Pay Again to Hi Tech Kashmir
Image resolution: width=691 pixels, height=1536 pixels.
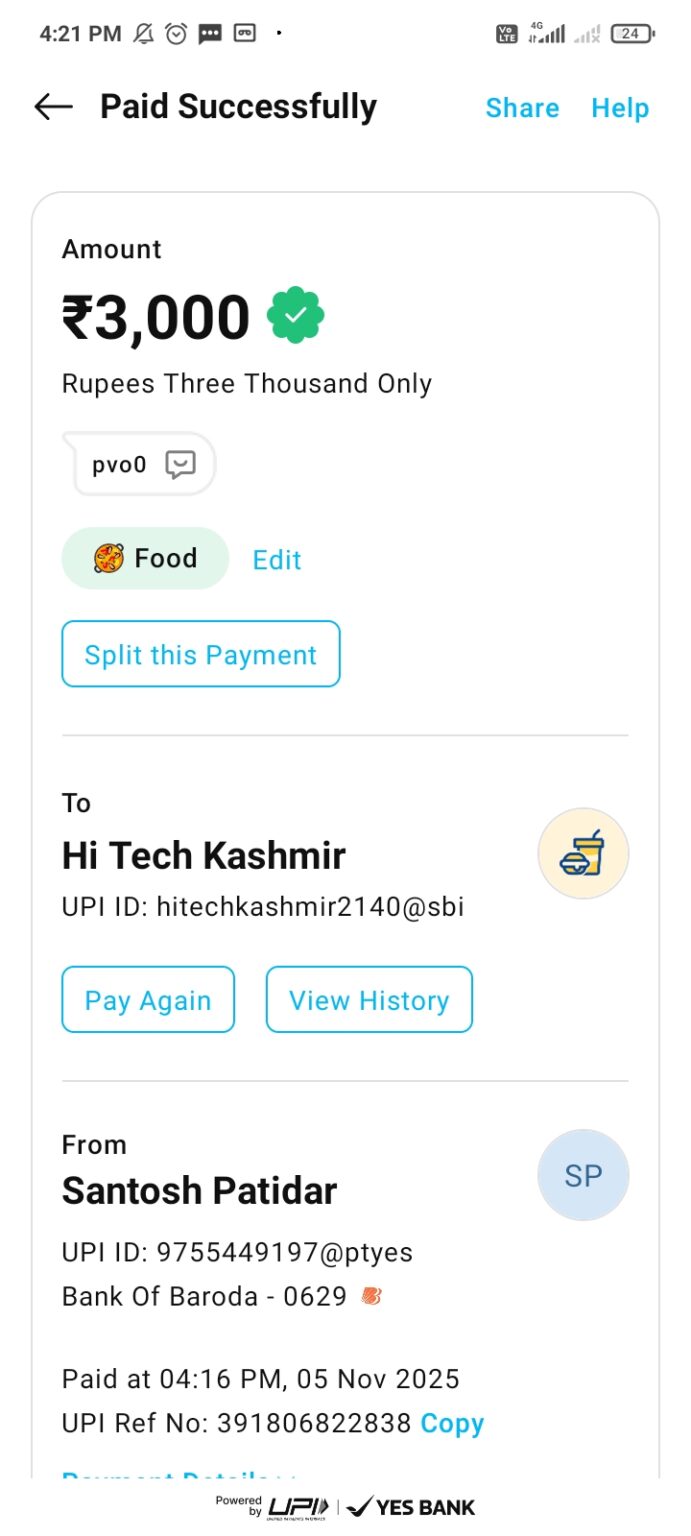pos(148,1000)
